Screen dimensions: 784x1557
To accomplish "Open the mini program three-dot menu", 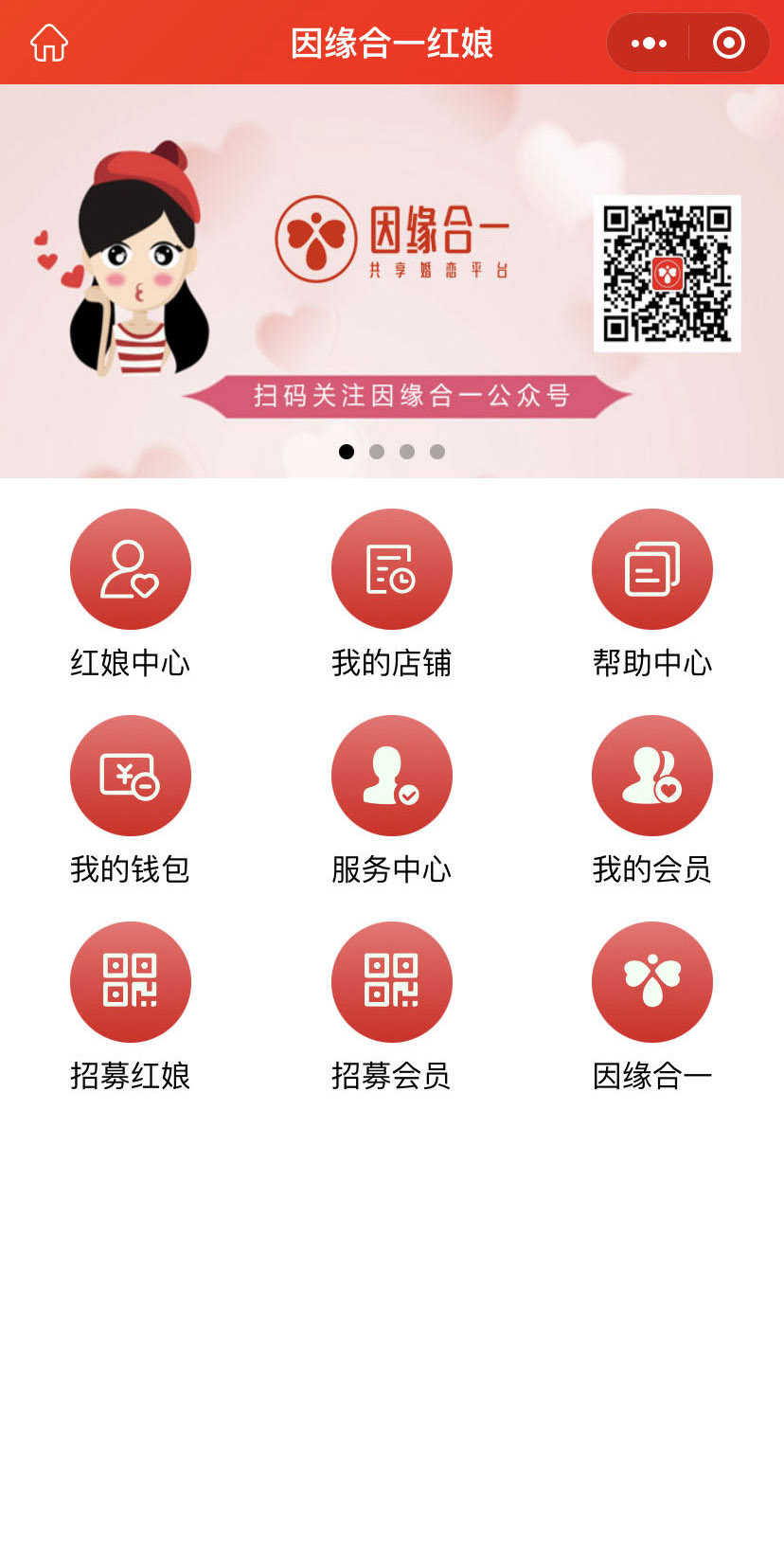I will (649, 43).
